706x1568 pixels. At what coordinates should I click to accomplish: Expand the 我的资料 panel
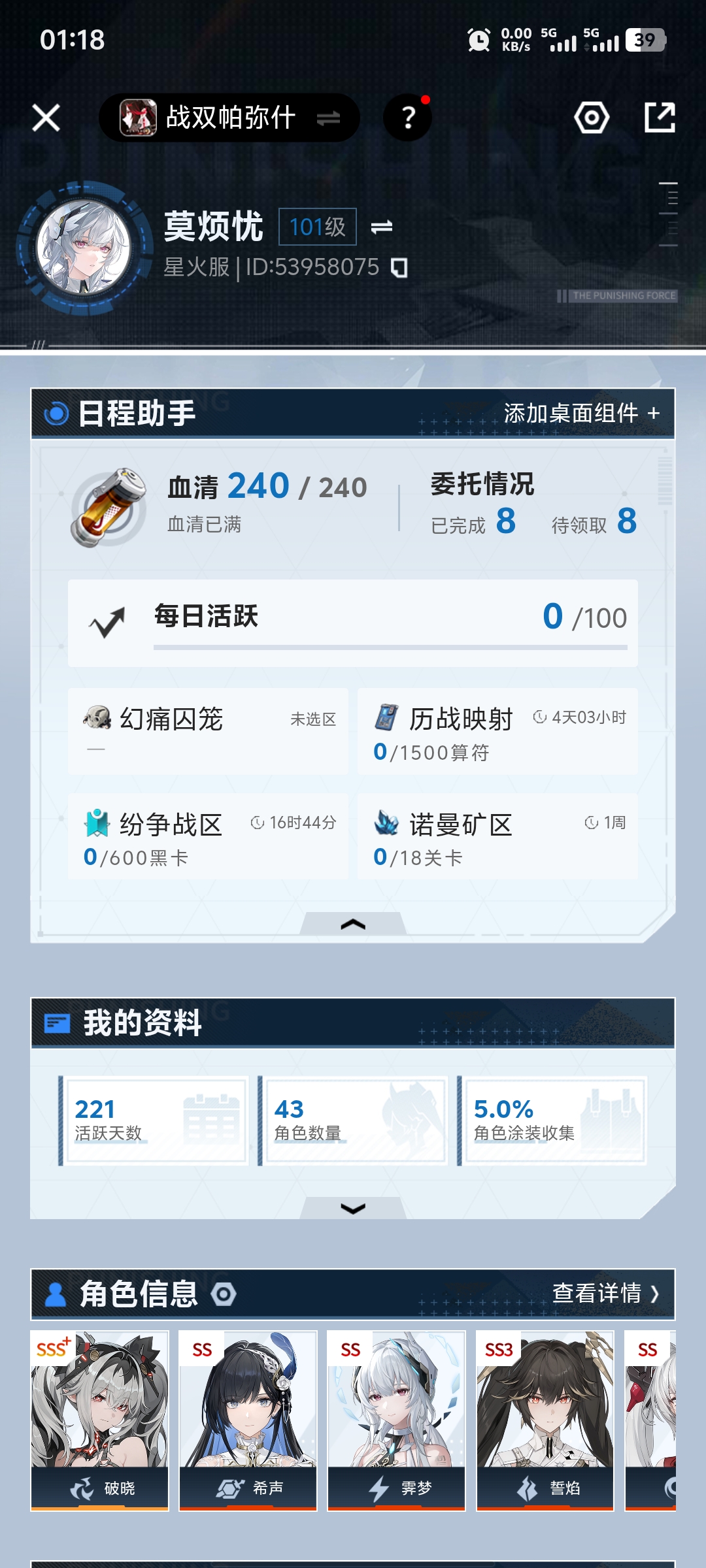[353, 1208]
